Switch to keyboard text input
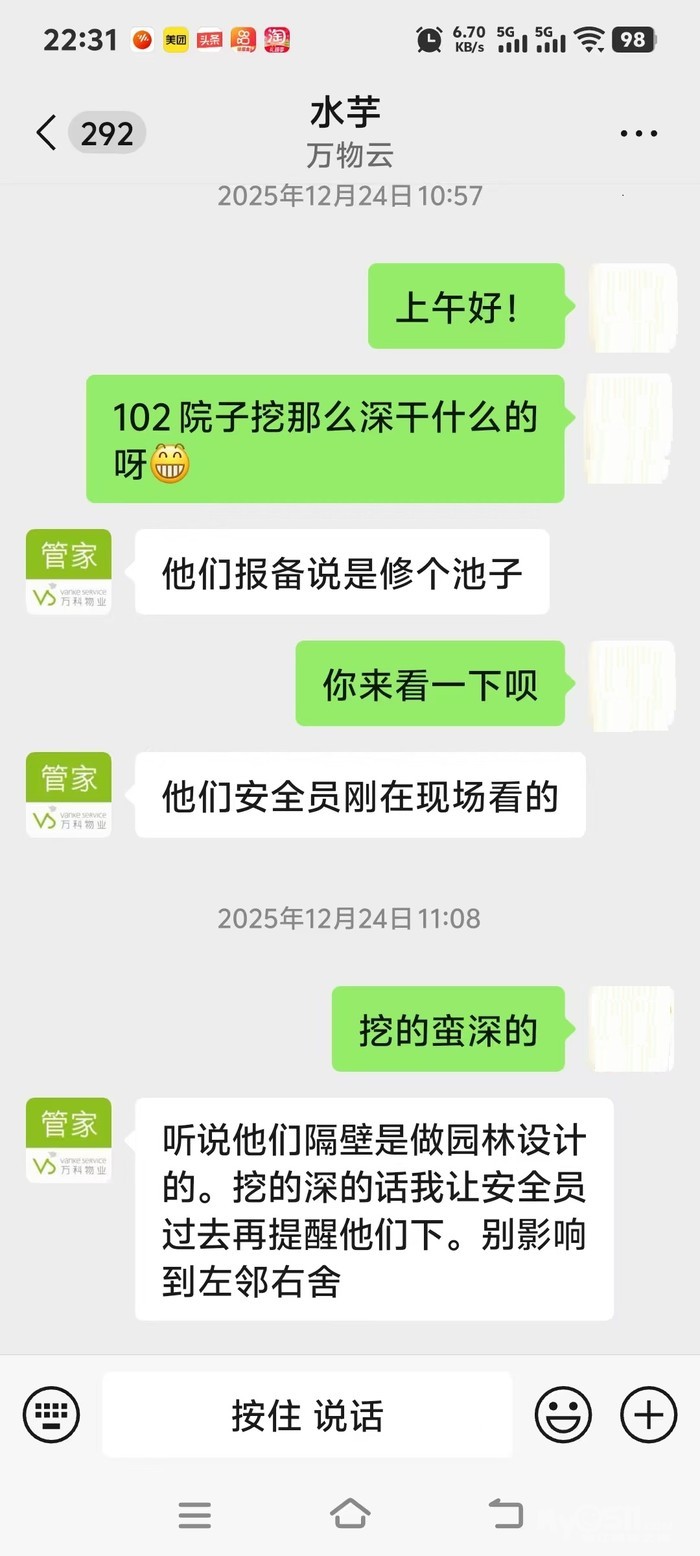This screenshot has height=1556, width=700. pyautogui.click(x=51, y=1415)
